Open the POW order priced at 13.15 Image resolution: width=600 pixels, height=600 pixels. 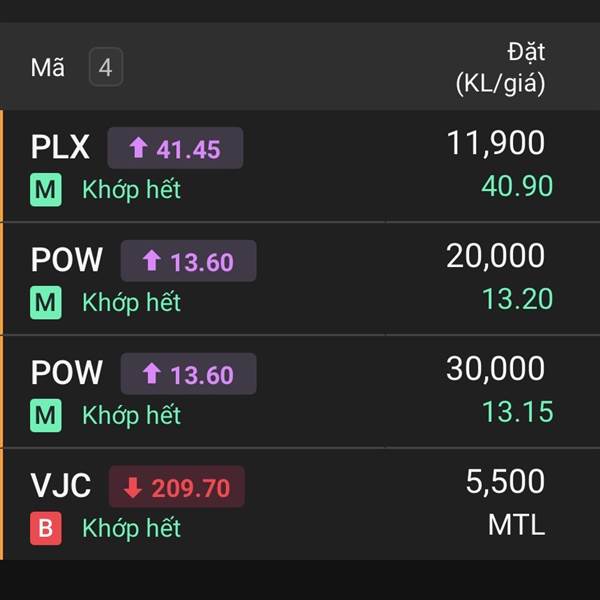300,391
